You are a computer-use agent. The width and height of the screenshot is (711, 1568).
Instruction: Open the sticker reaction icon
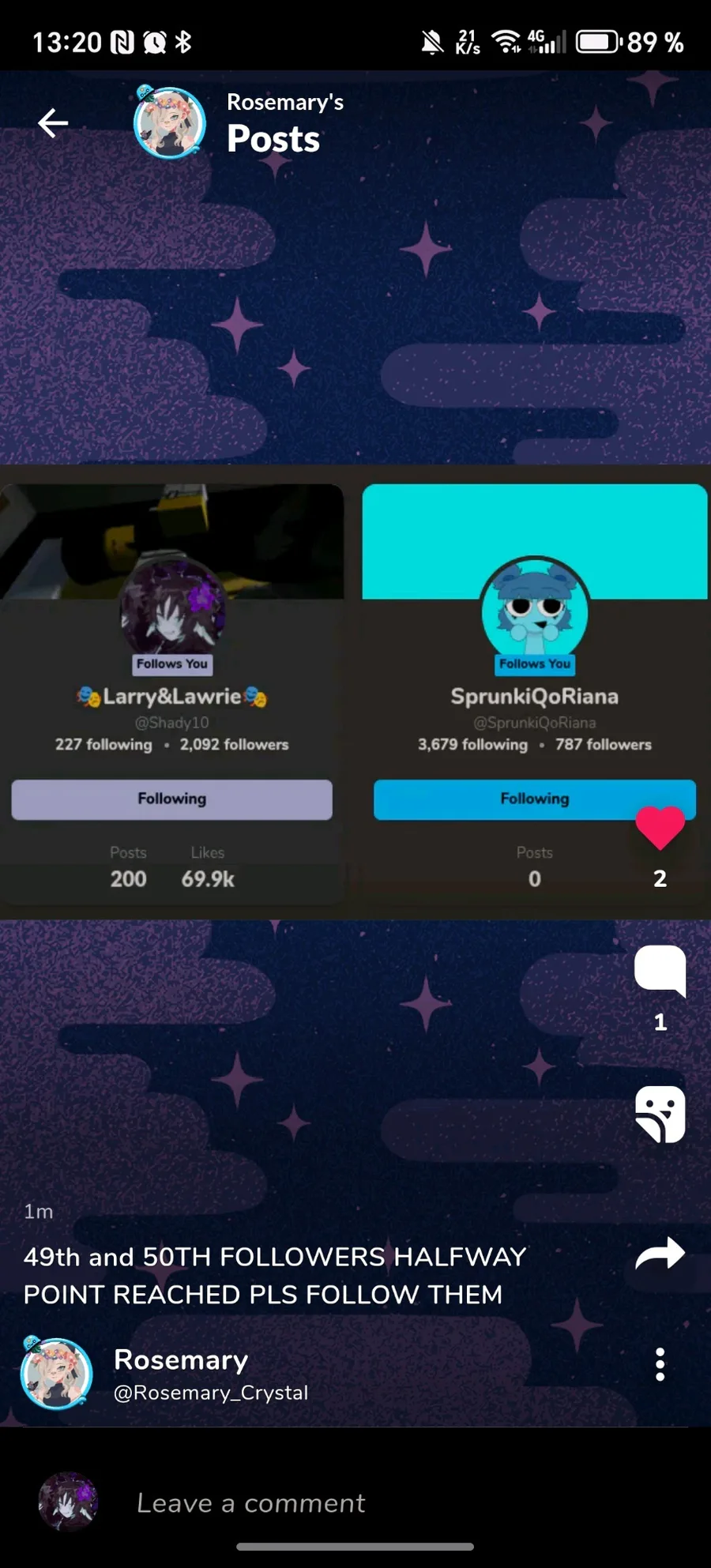point(660,1114)
